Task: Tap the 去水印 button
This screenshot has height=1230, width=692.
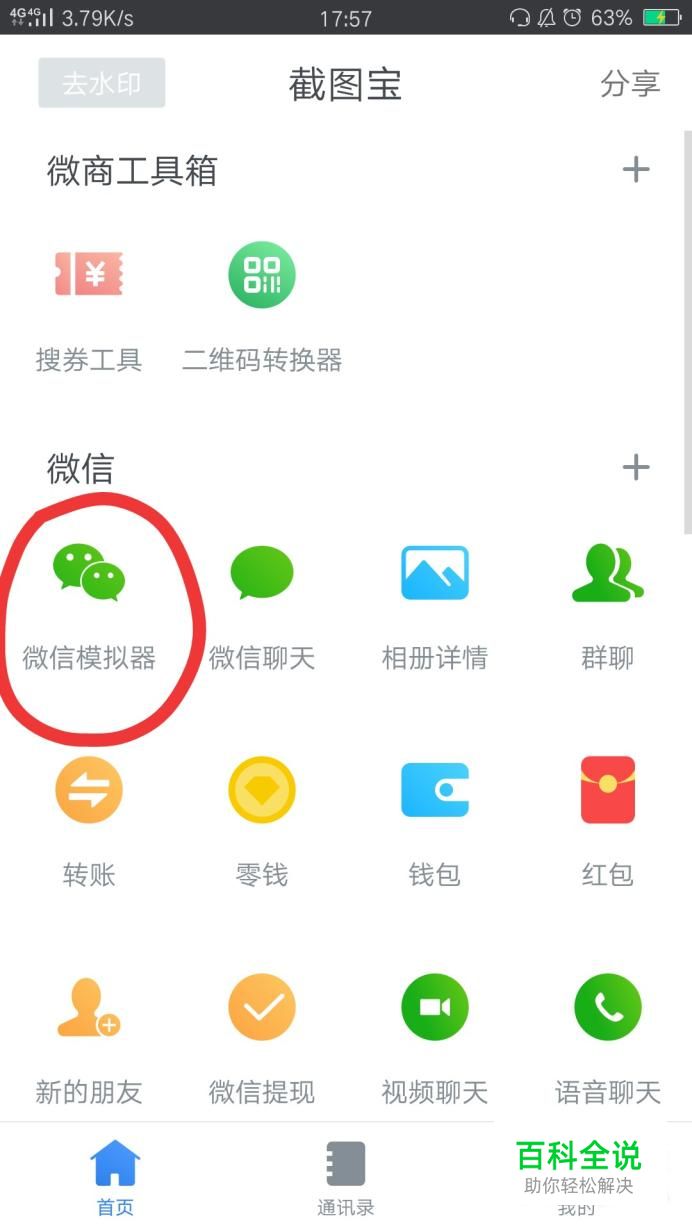Action: tap(102, 83)
